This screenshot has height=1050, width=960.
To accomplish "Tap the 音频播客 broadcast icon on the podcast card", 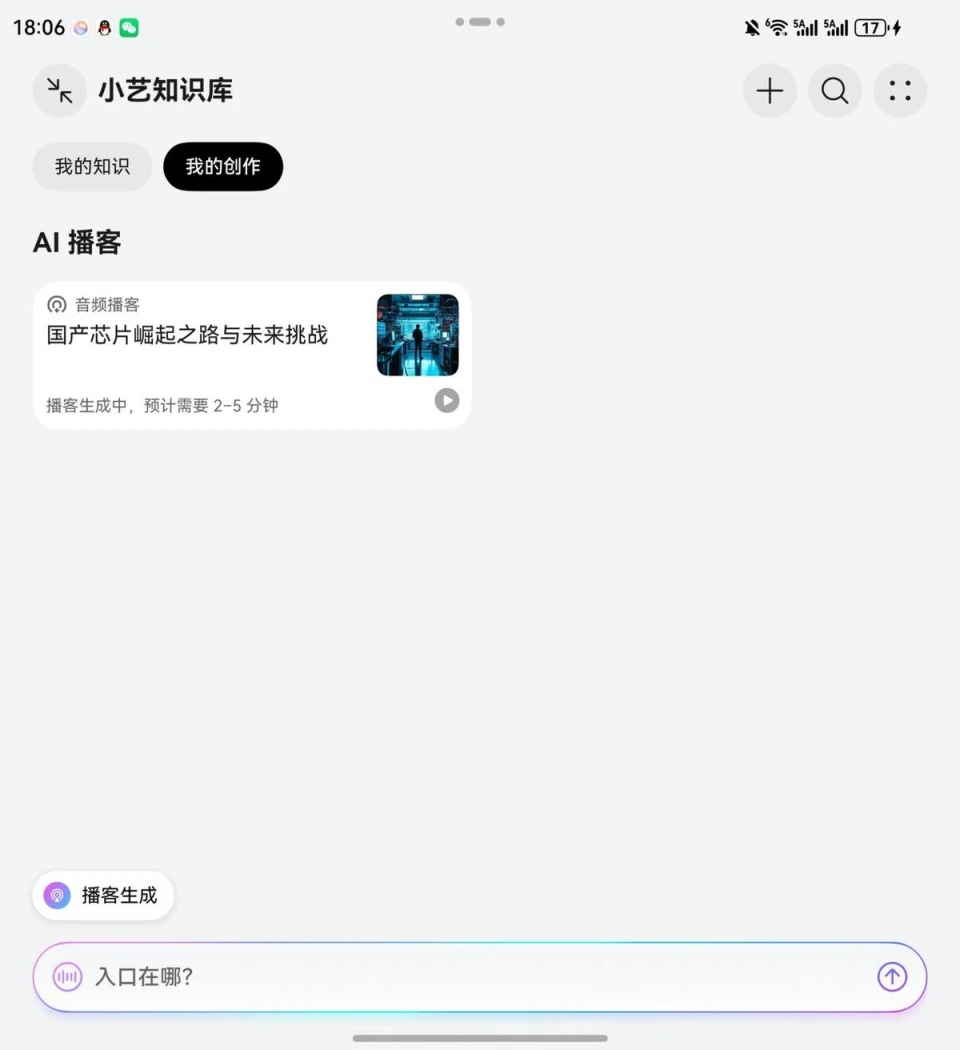I will pos(56,304).
